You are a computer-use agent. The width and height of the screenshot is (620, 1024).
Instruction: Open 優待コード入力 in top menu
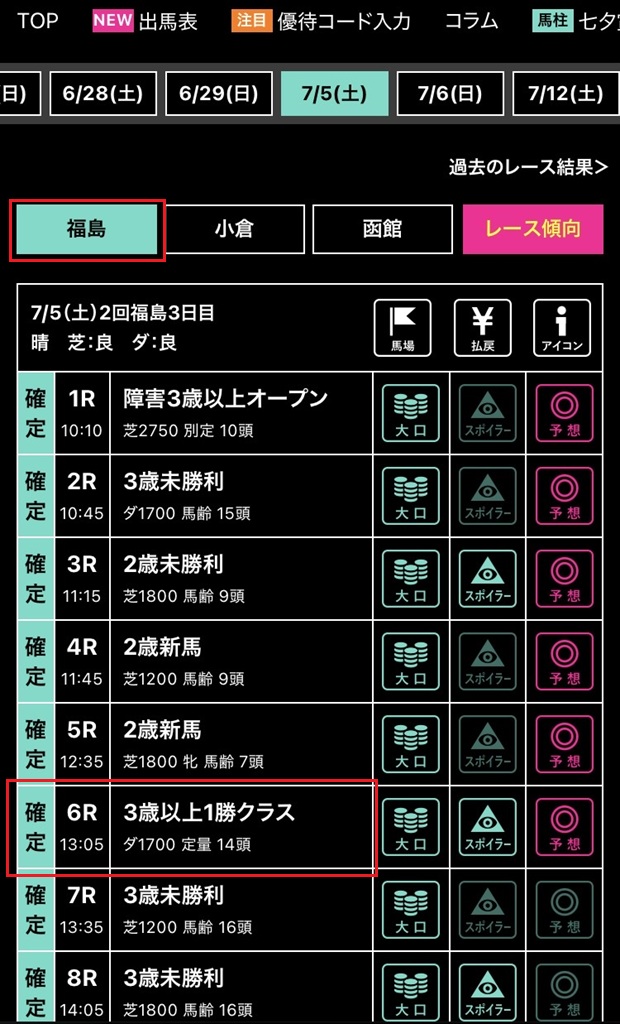coord(321,20)
